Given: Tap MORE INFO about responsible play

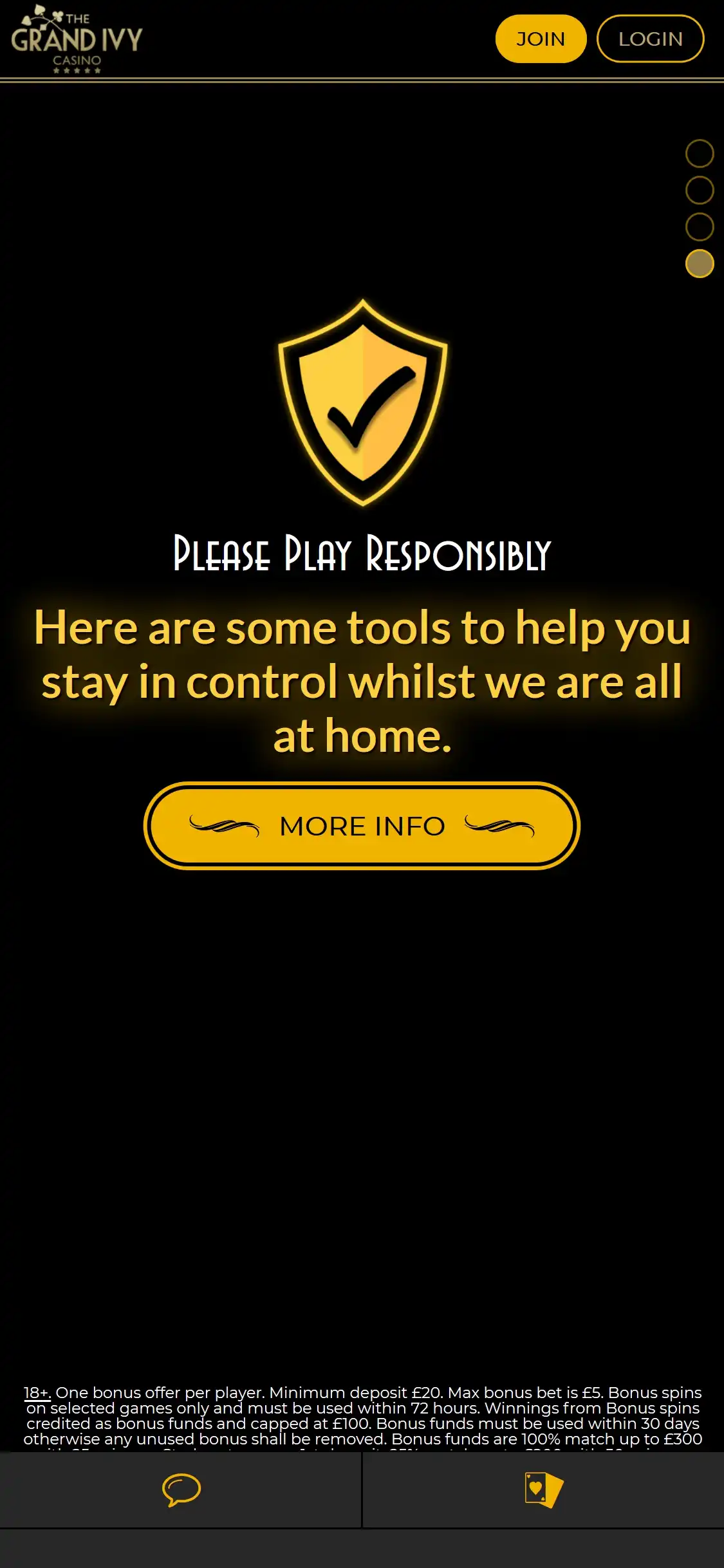Looking at the screenshot, I should point(362,826).
